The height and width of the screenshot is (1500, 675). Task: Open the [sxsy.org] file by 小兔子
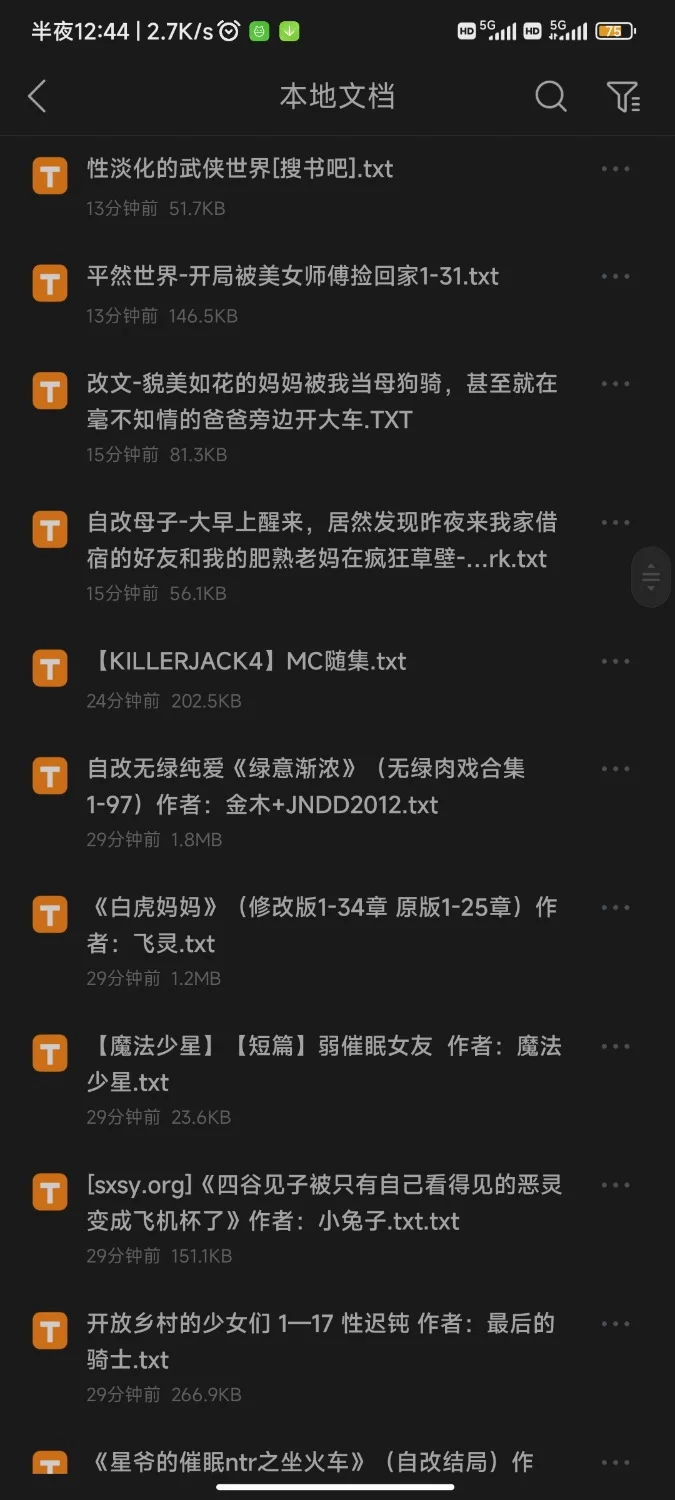322,1203
